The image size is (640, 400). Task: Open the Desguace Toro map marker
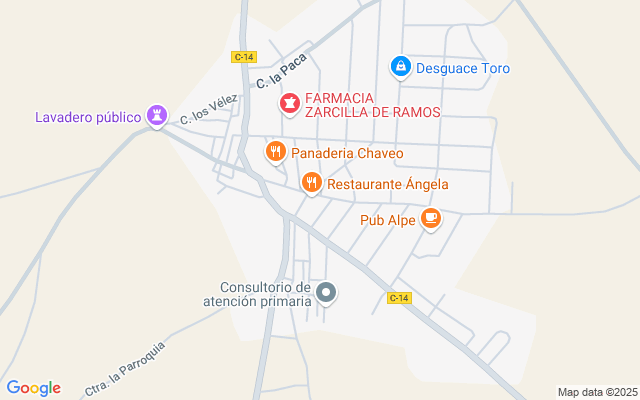tap(400, 67)
